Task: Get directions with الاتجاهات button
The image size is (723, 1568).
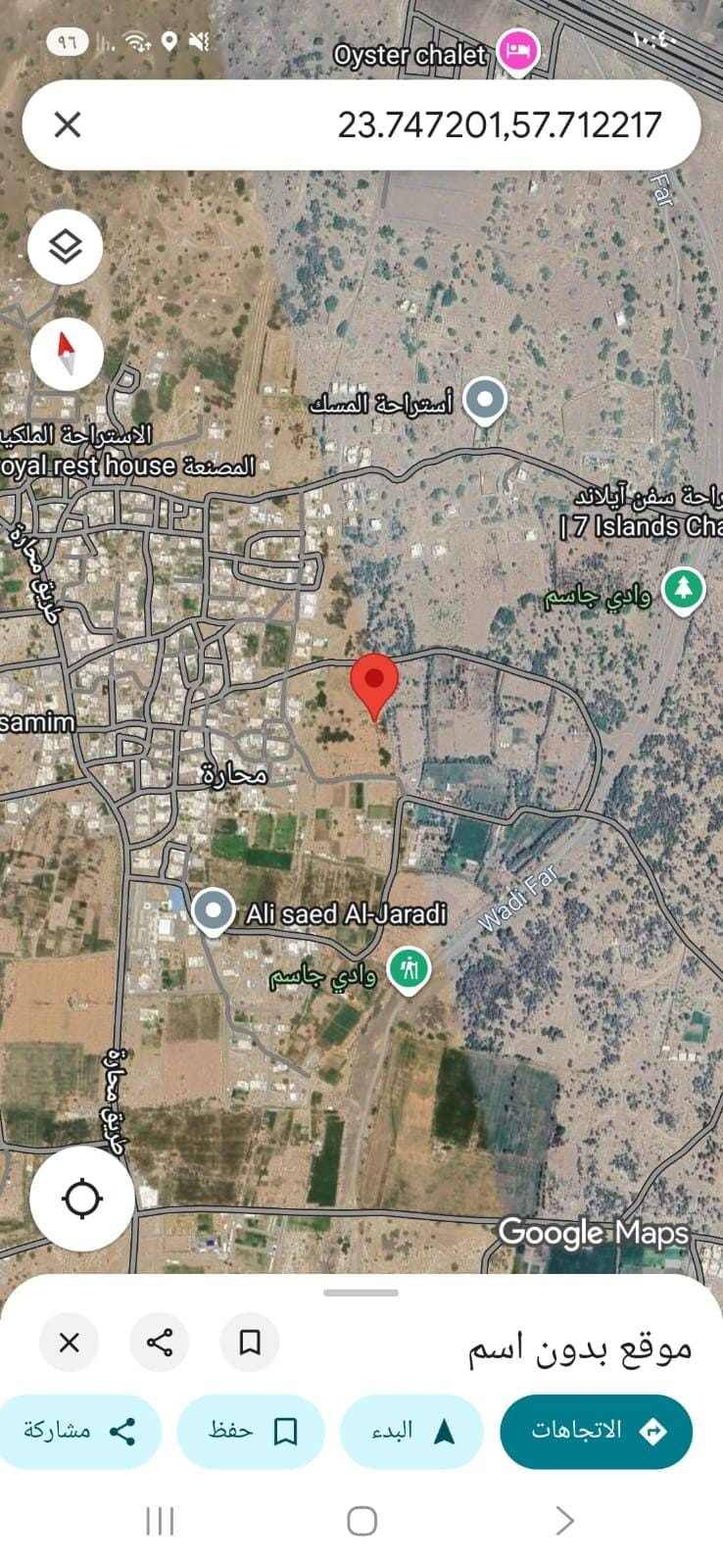Action: pos(596,1431)
